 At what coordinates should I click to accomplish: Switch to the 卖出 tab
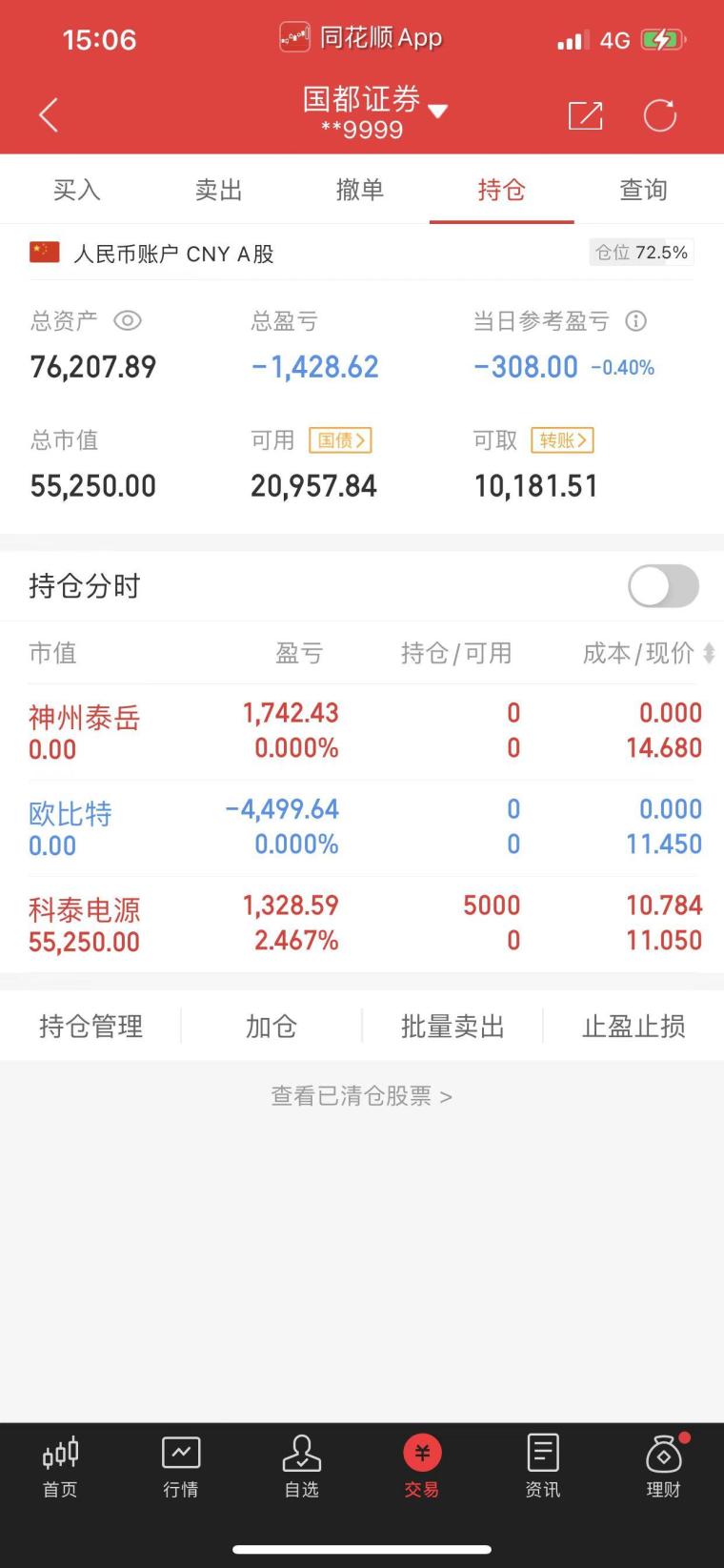[x=218, y=190]
